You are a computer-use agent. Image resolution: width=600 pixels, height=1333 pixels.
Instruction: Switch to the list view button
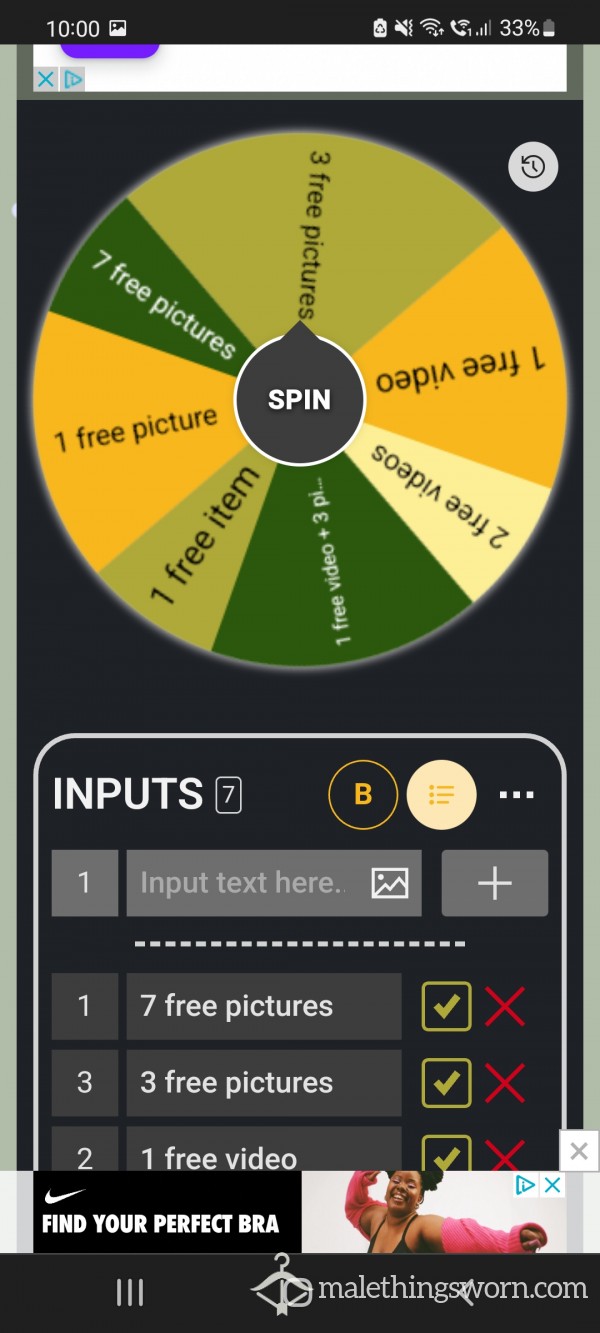coord(441,795)
